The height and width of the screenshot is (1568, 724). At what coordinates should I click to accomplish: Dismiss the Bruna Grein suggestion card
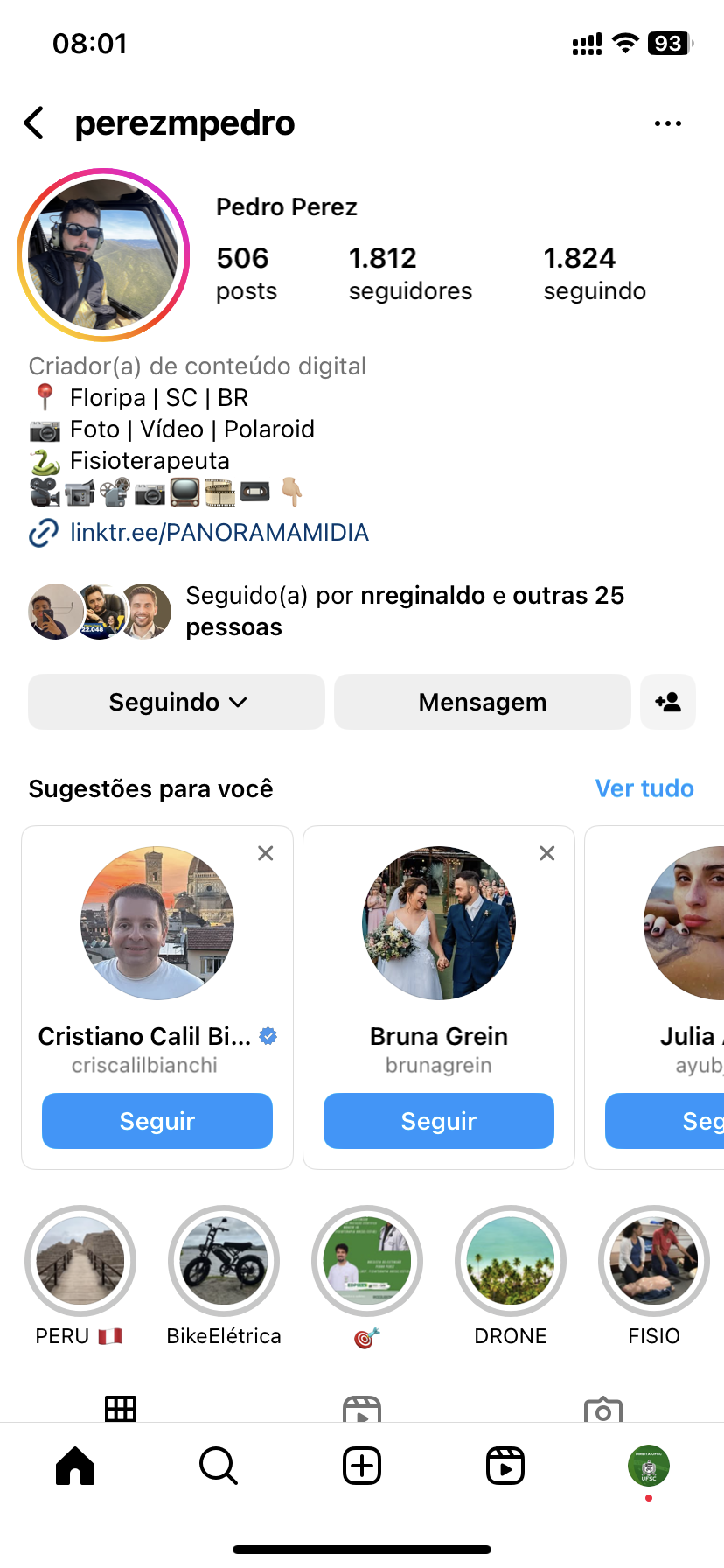pos(547,853)
